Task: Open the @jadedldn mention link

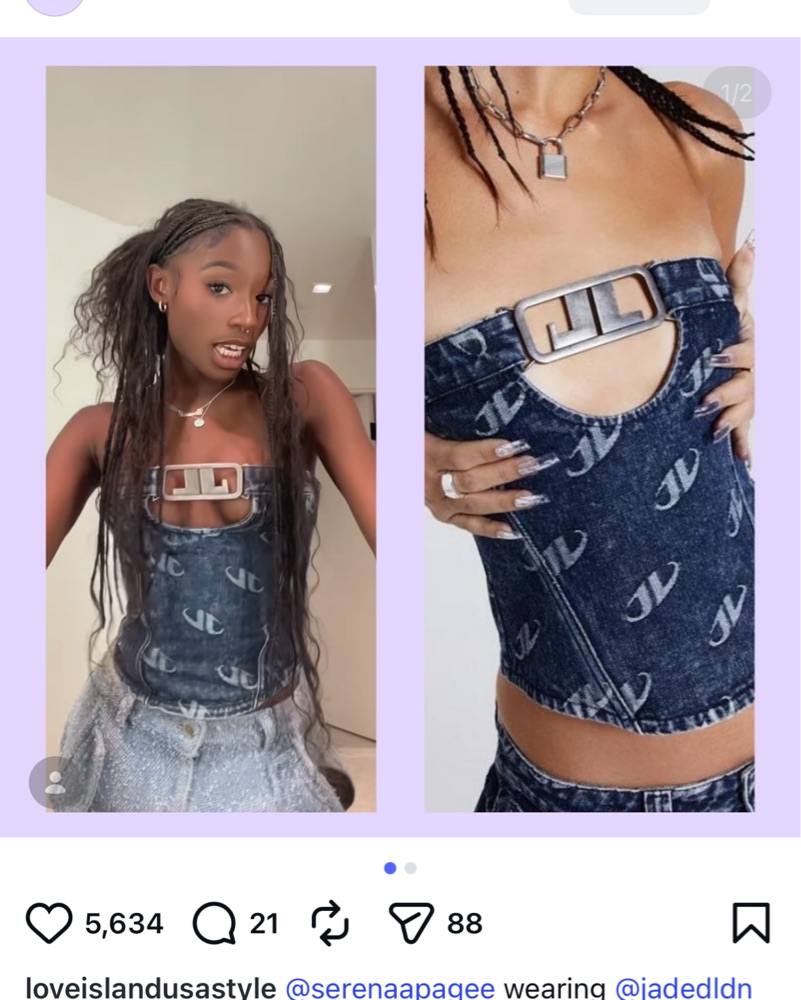Action: [683, 988]
